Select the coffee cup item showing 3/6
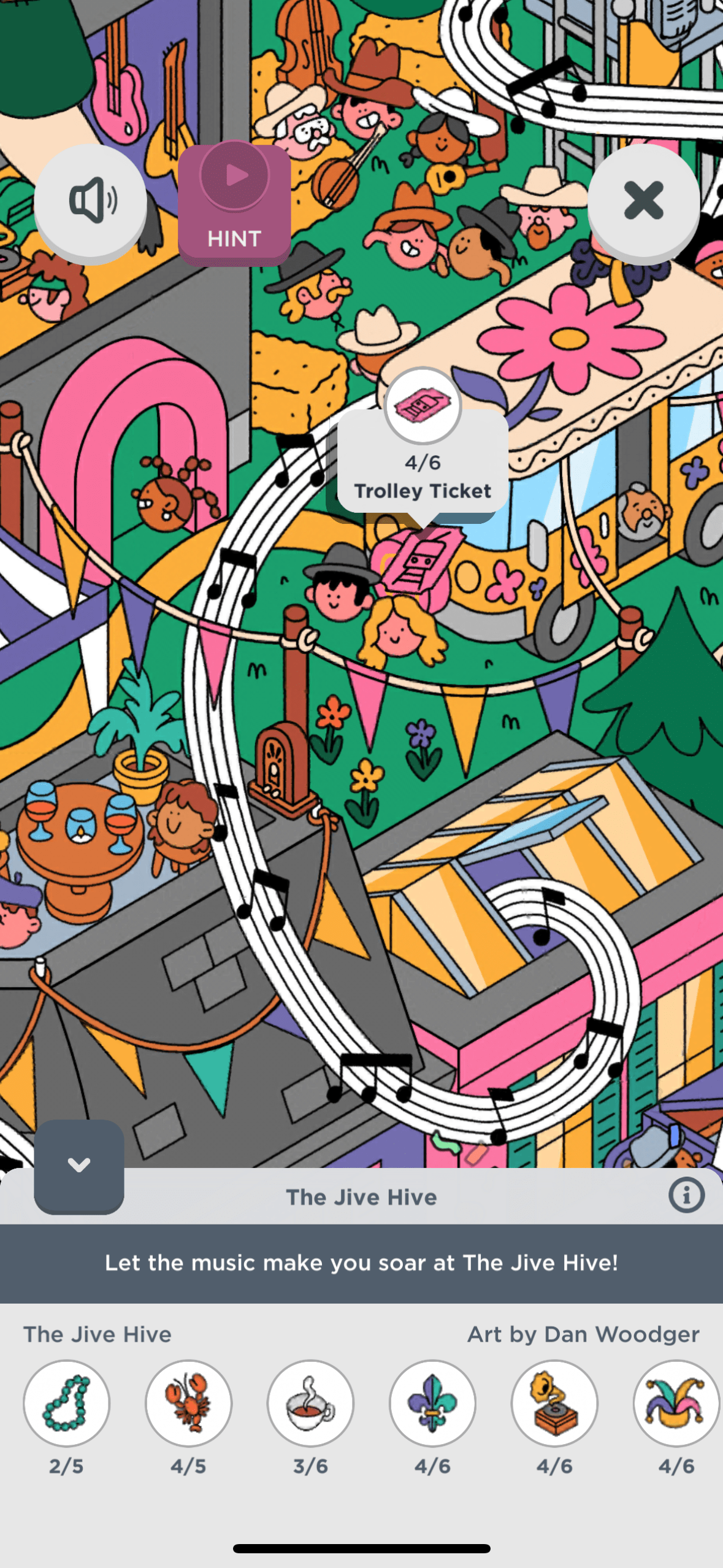The image size is (723, 1568). [x=311, y=1403]
